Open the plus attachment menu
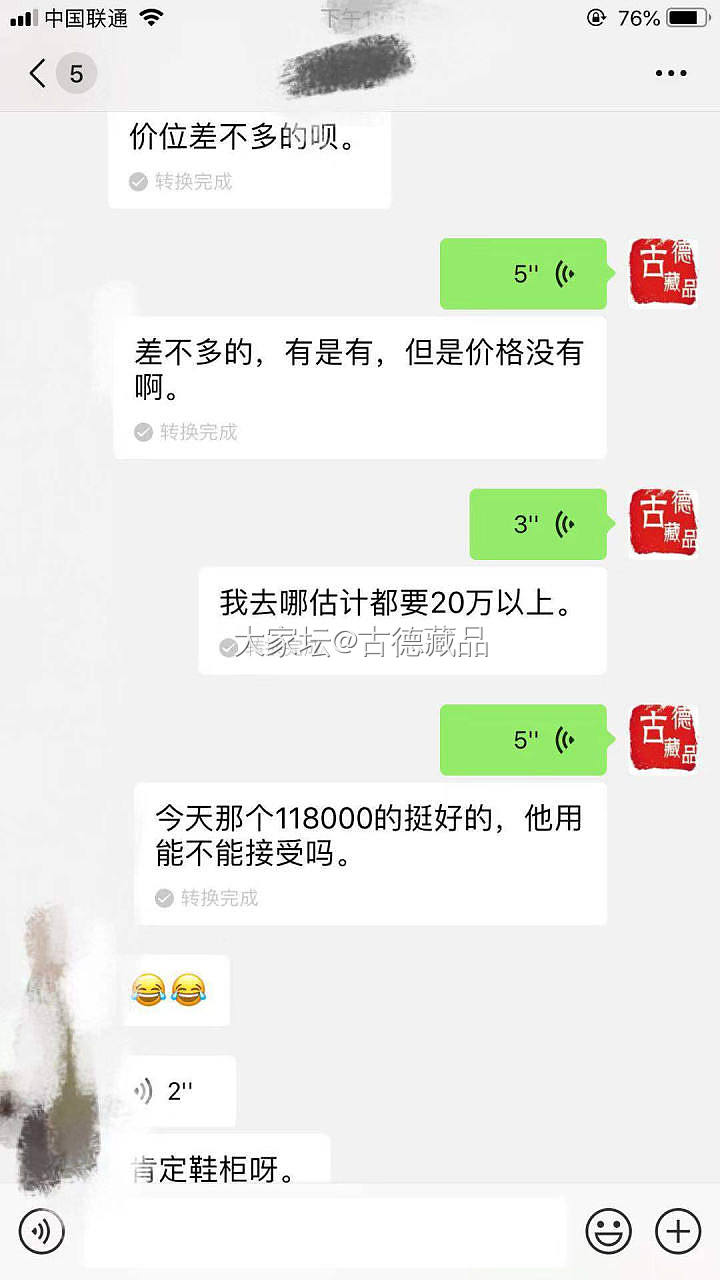Screen dimensions: 720x1280 677,1231
